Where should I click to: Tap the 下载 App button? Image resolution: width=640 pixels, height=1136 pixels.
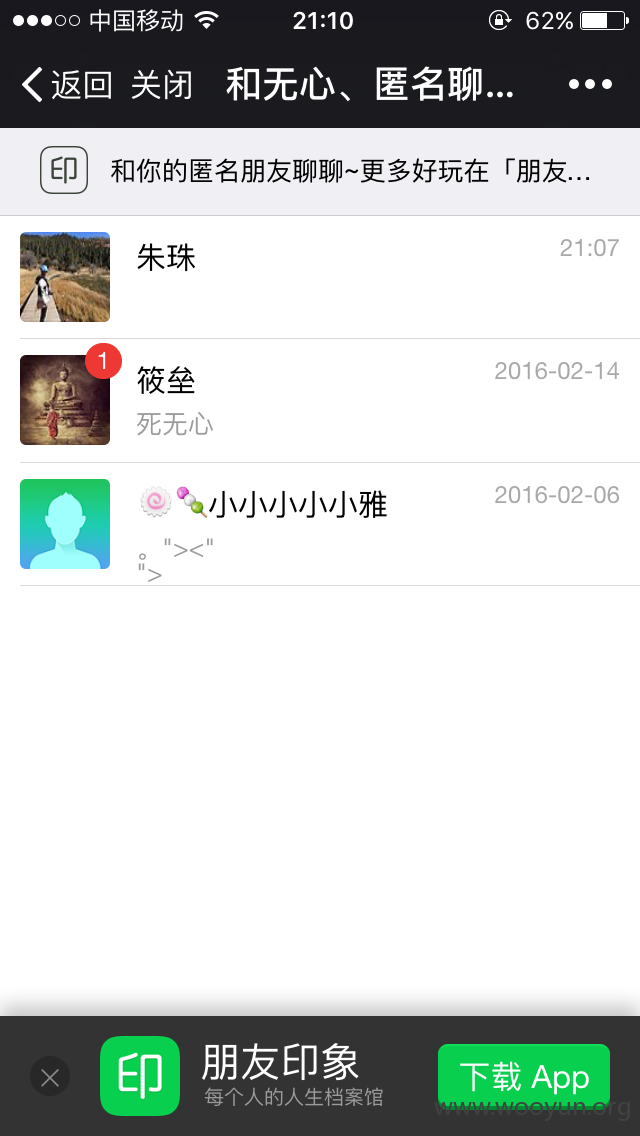tap(524, 1077)
